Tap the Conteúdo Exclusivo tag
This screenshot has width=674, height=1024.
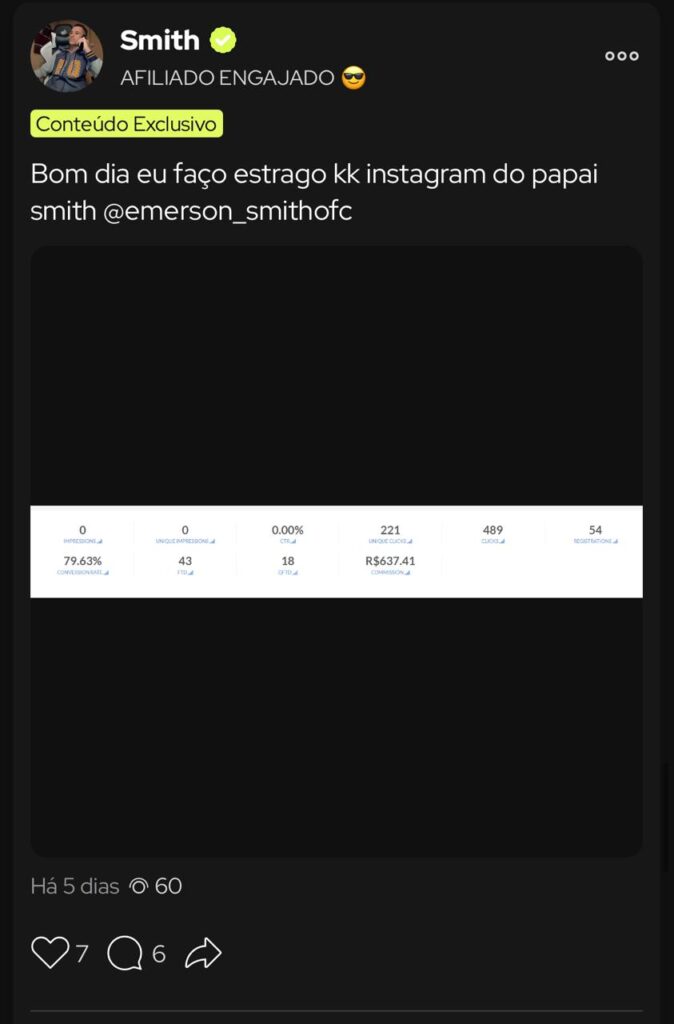coord(126,124)
